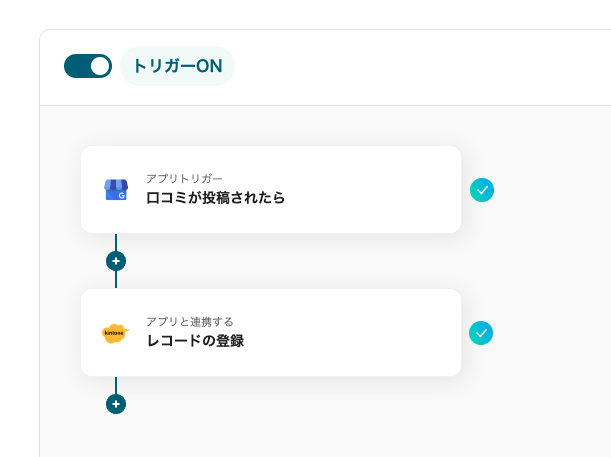
Task: Toggle the トリガーON switch off
Action: [88, 66]
